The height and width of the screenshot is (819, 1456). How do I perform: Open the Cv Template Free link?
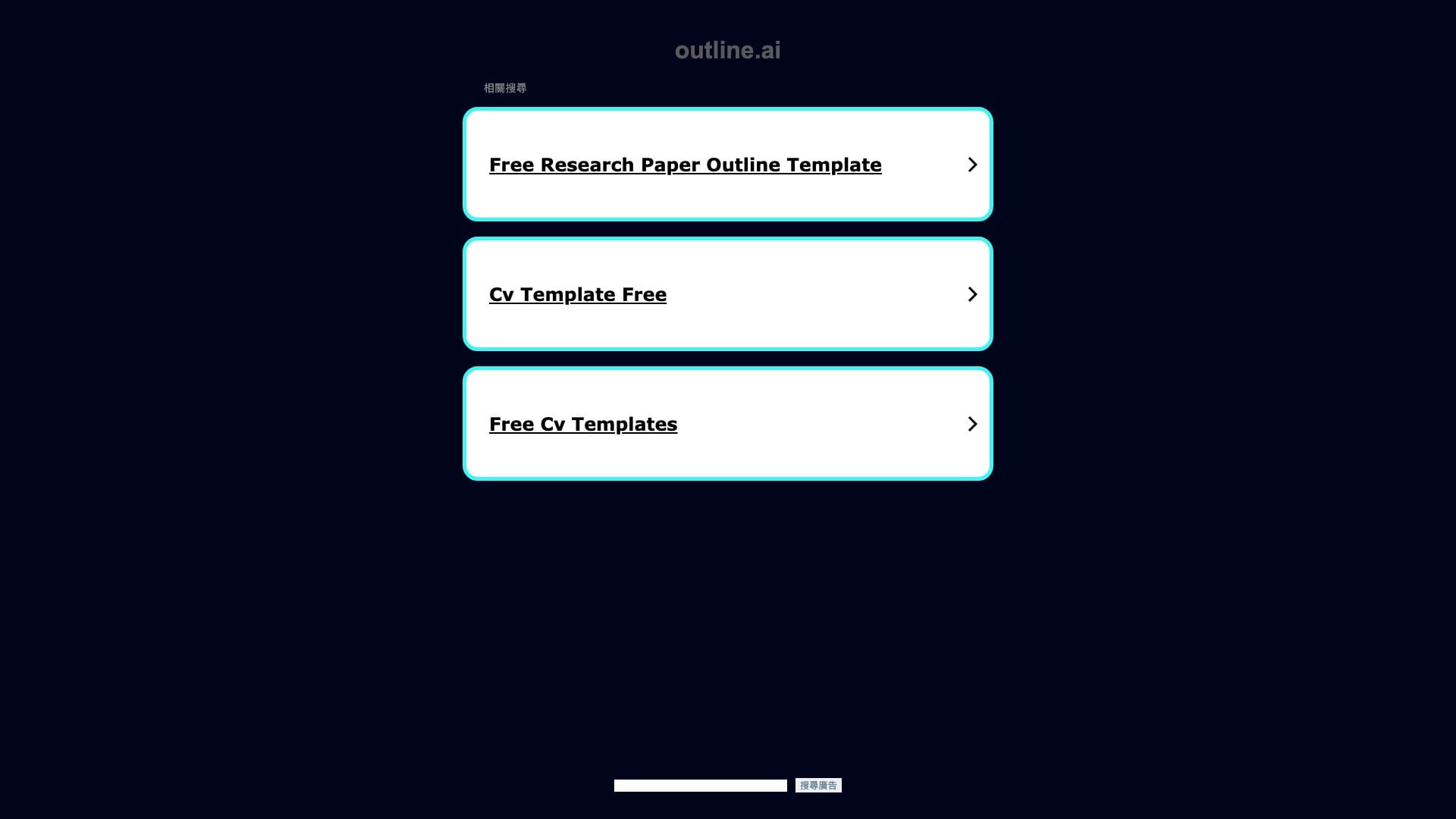[578, 295]
